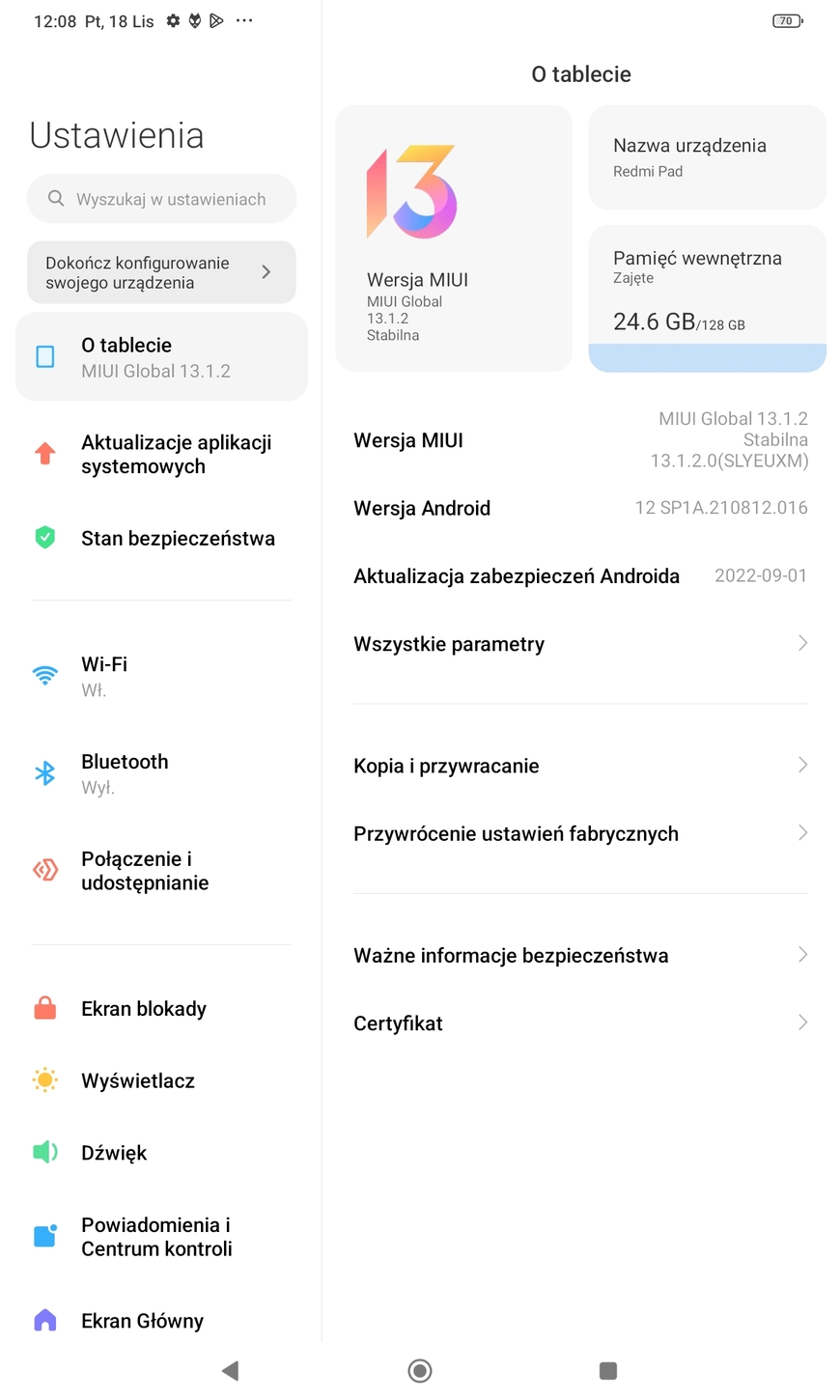This screenshot has height=1400, width=840.
Task: Open 'Stan bezpieczeństwa' settings
Action: click(x=161, y=538)
